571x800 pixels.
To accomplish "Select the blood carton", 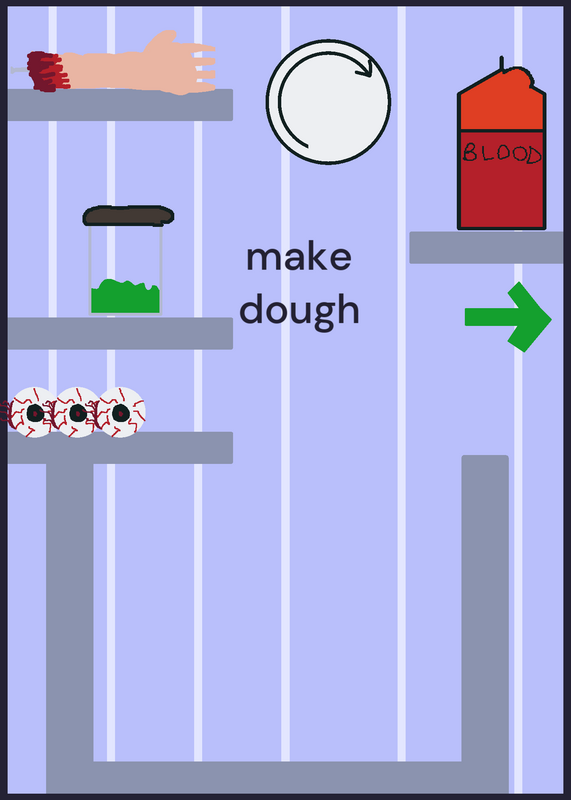I will coord(502,144).
